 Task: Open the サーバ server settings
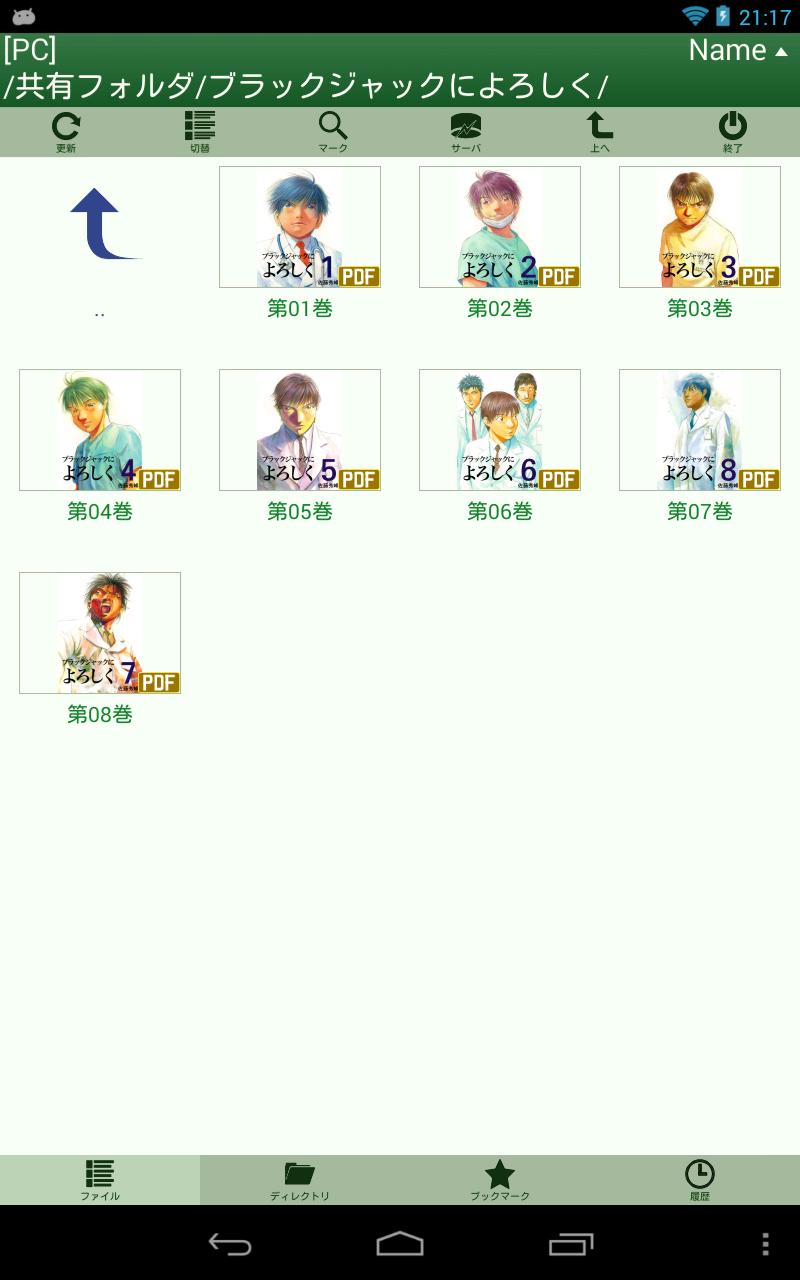(466, 131)
